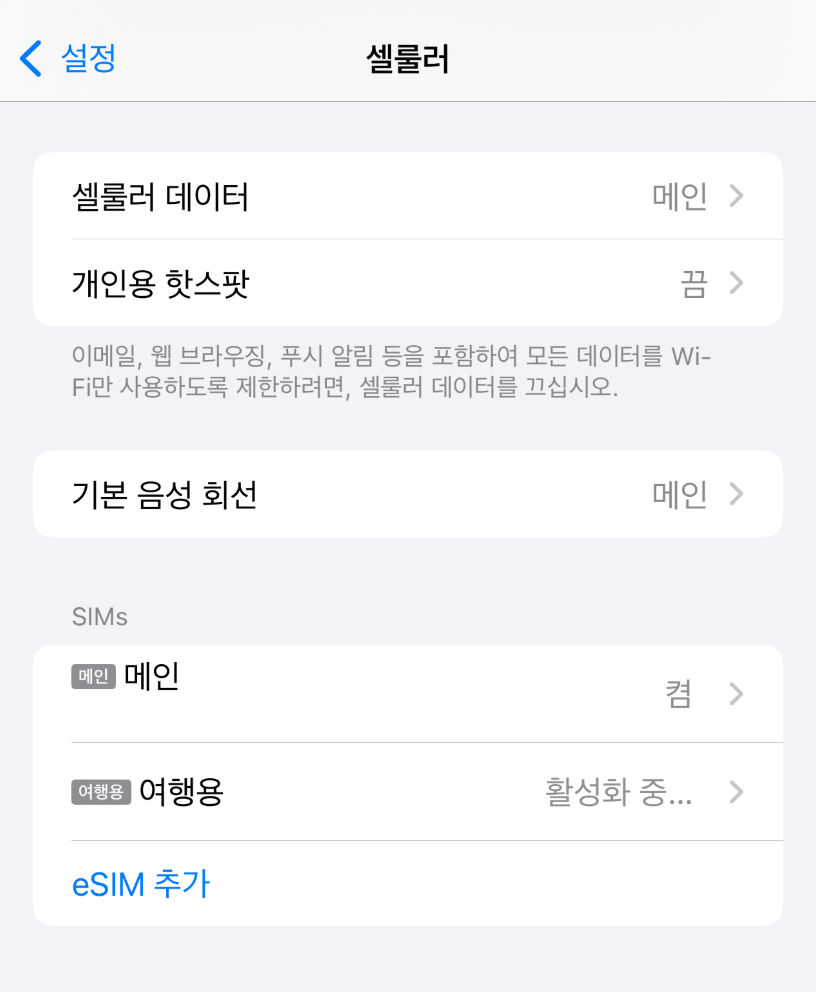Open 개인용 핫스팟 settings
This screenshot has height=992, width=816.
point(407,284)
